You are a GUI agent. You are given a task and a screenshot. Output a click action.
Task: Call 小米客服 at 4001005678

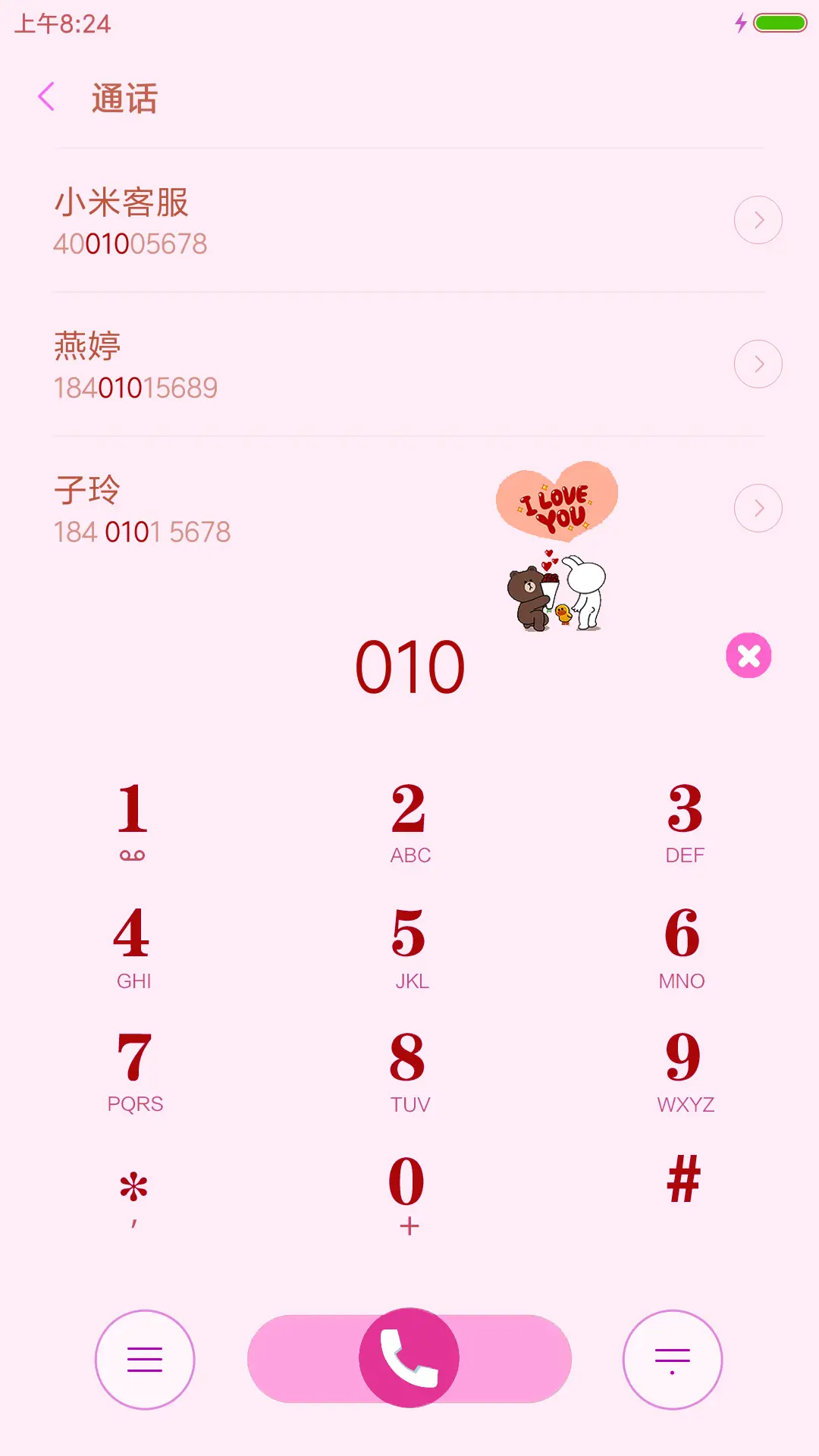[303, 220]
